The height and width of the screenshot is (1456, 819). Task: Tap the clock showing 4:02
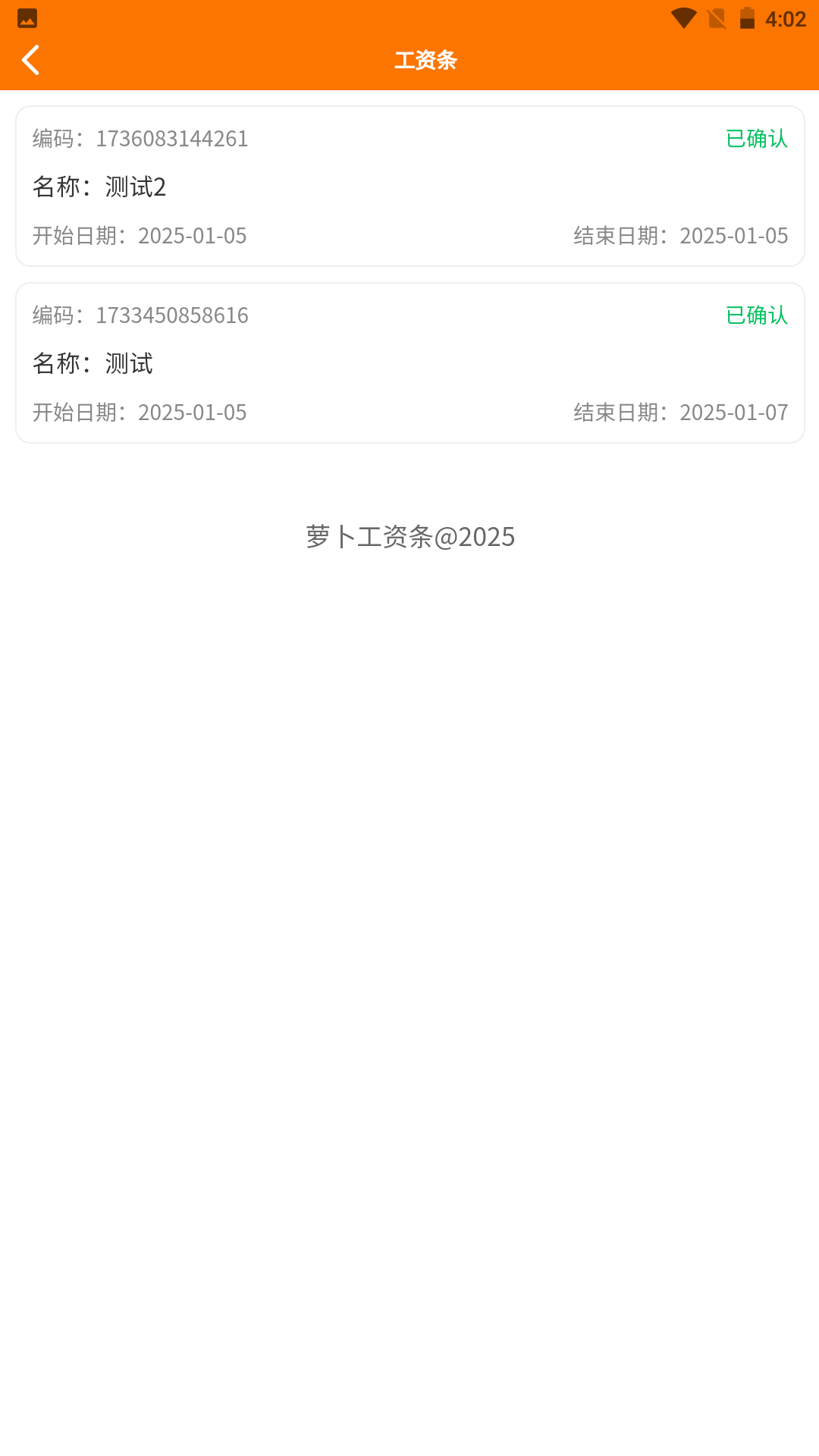(785, 18)
